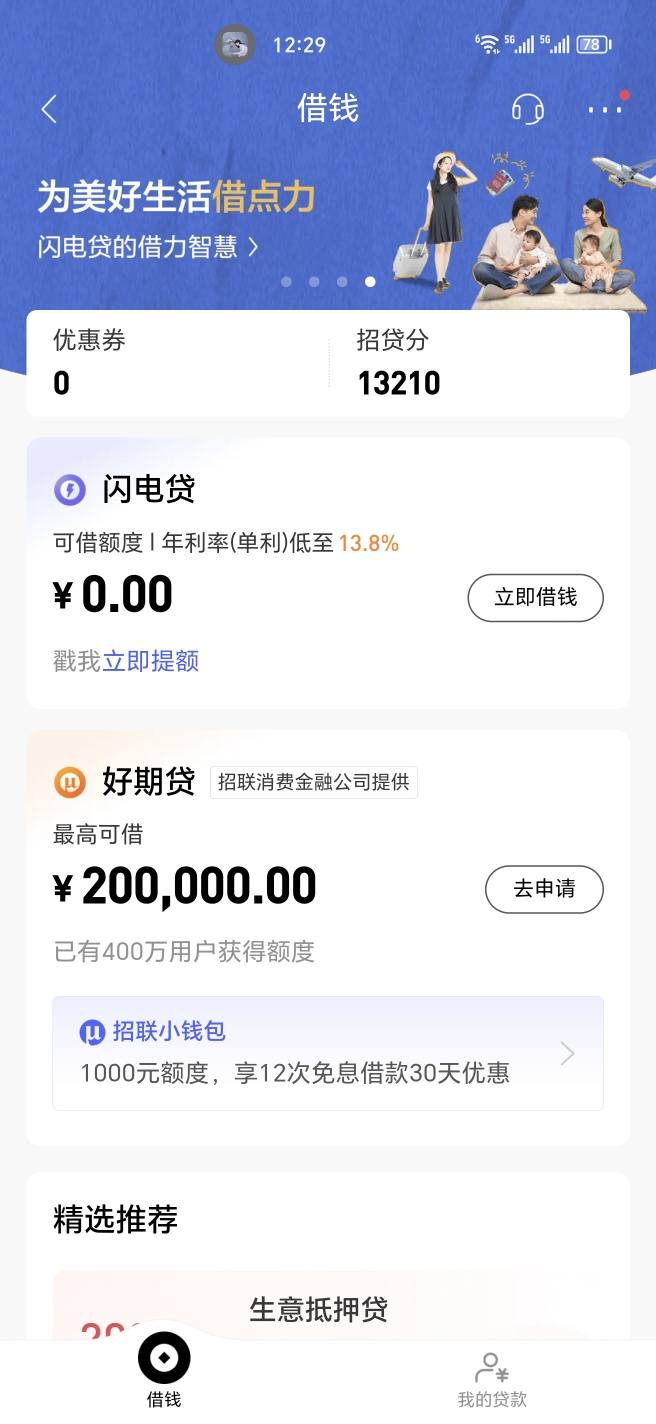Follow the 立即提额 link
Image resolution: width=656 pixels, height=1424 pixels.
[x=151, y=661]
